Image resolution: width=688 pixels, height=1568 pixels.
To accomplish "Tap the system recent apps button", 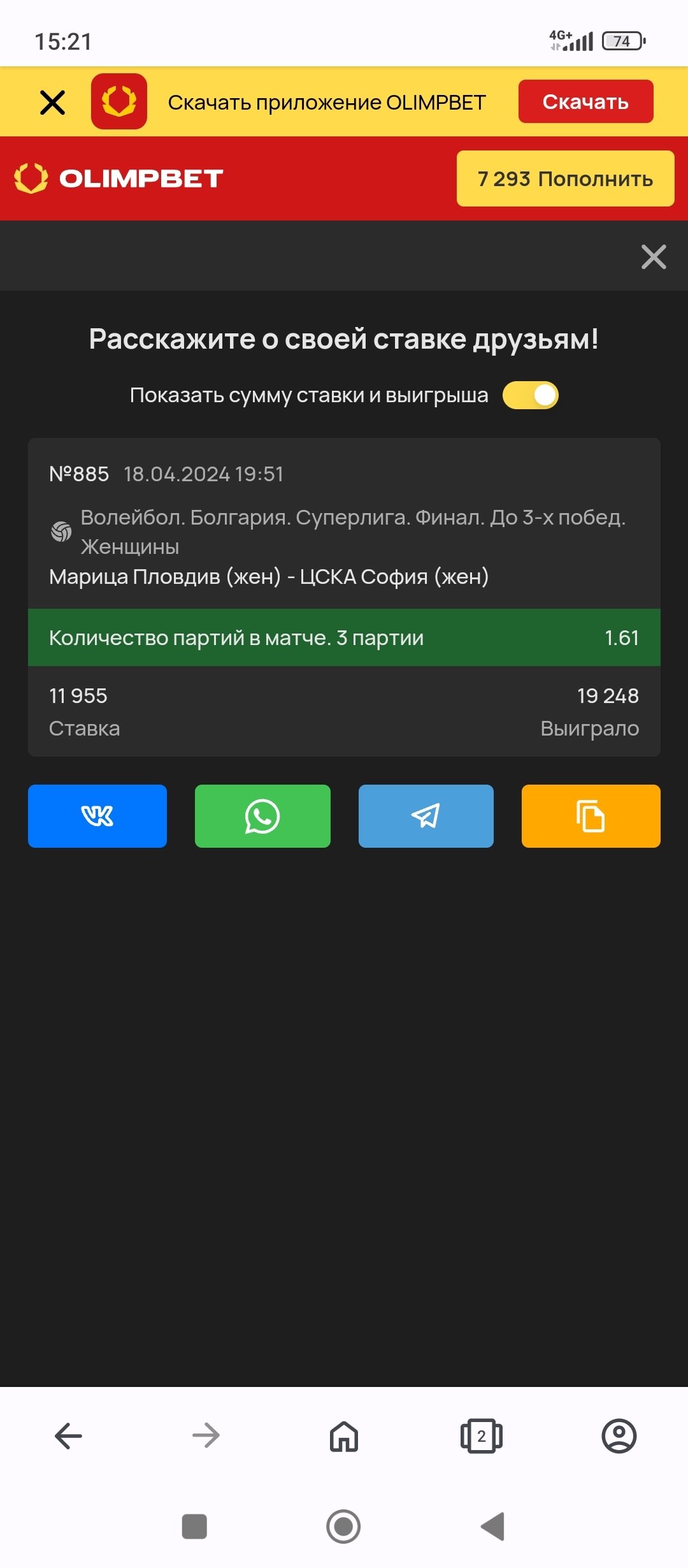I will click(x=194, y=1527).
